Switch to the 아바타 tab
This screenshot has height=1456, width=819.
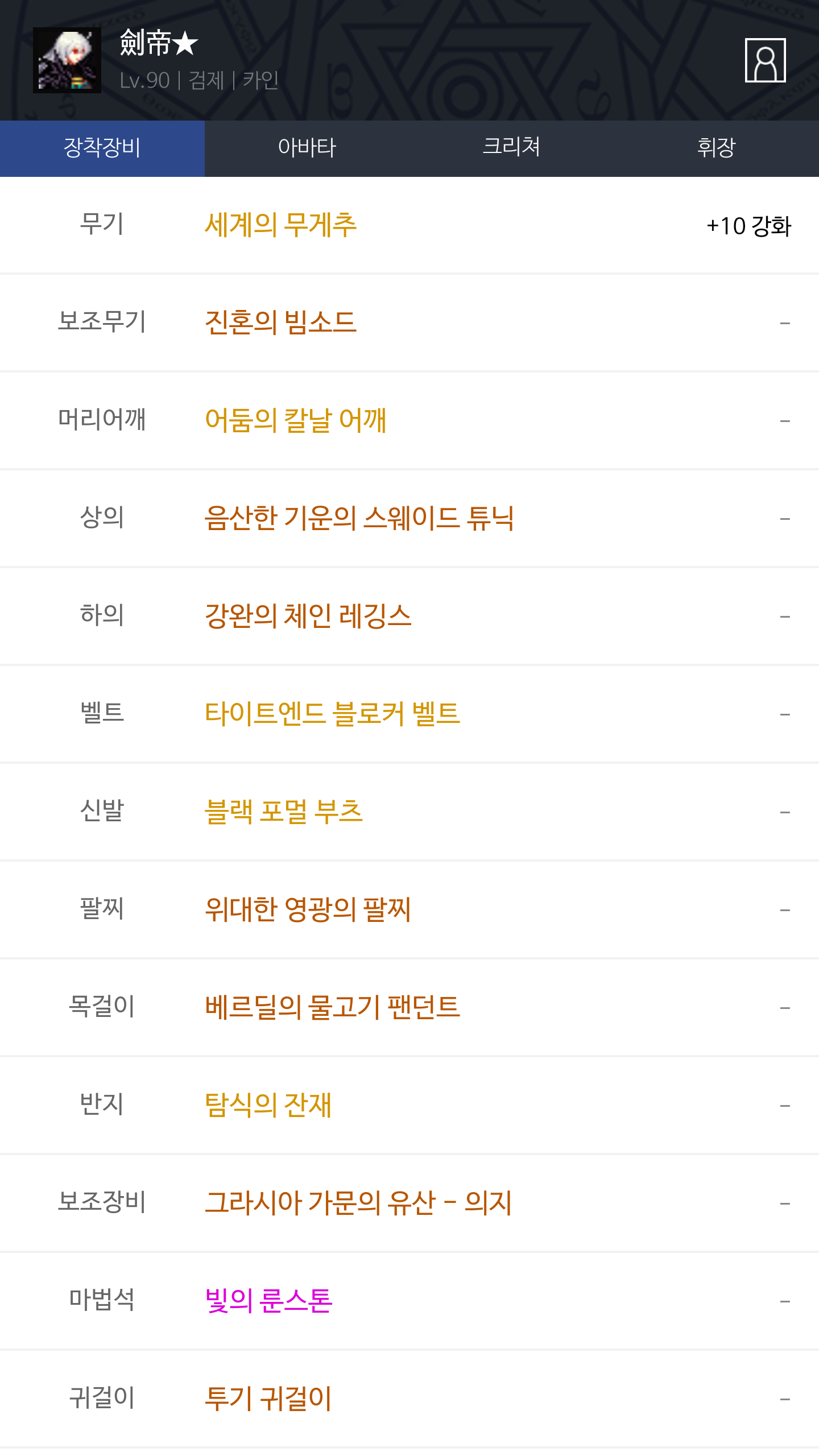point(307,148)
